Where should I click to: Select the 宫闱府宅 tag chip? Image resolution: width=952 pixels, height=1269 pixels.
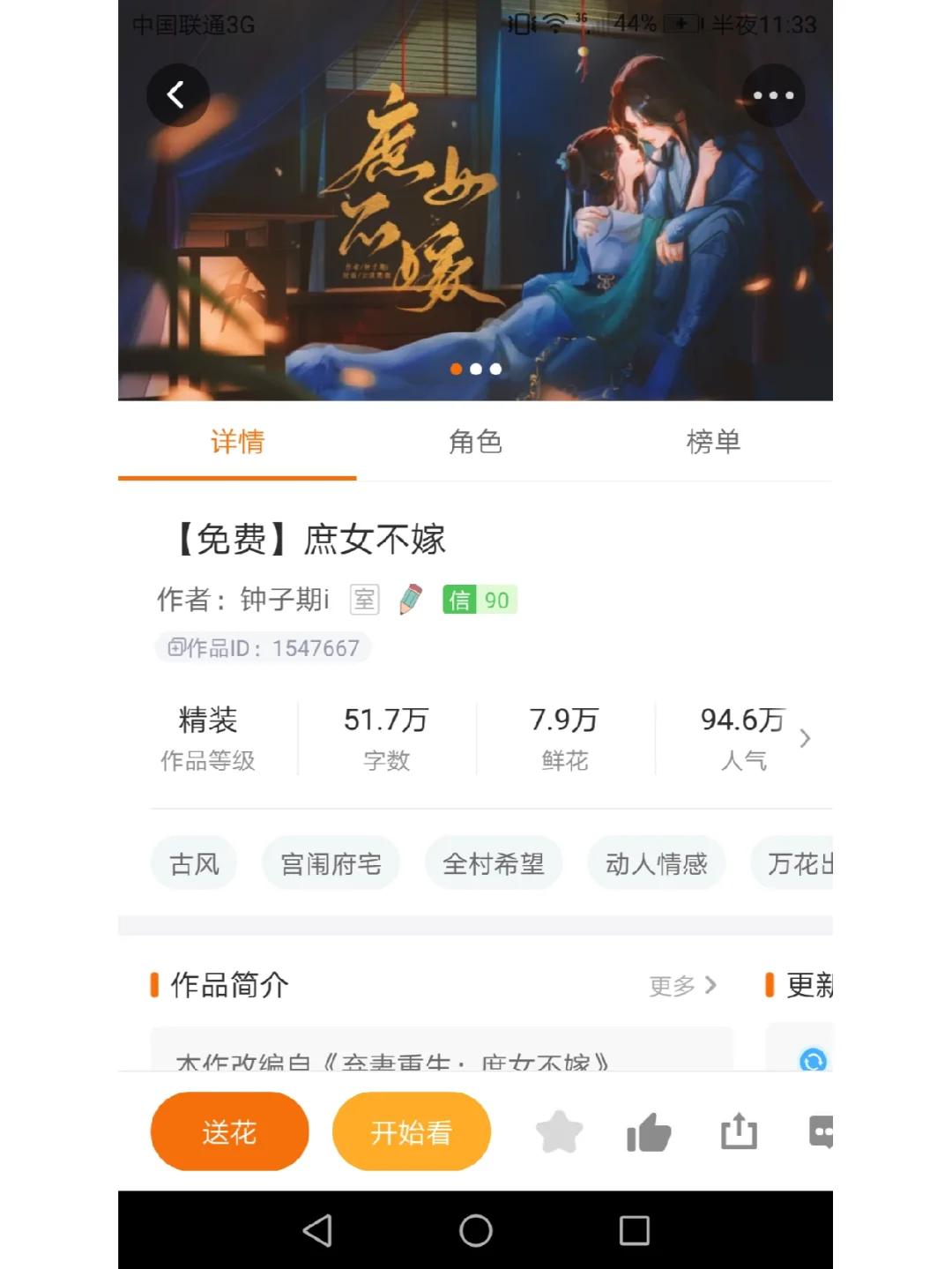coord(331,863)
